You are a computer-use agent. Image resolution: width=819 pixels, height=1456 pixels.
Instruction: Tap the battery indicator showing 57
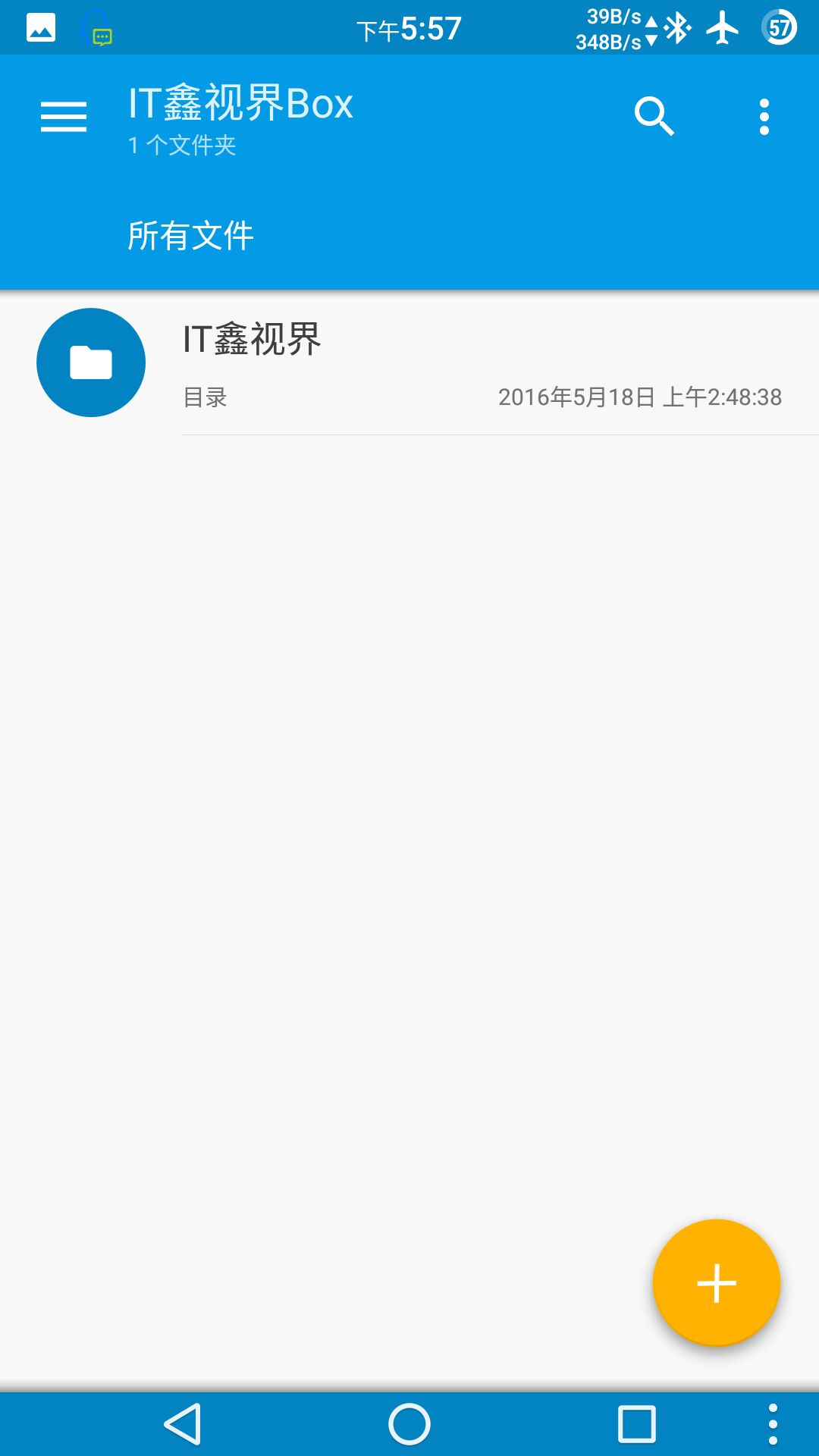tap(780, 27)
